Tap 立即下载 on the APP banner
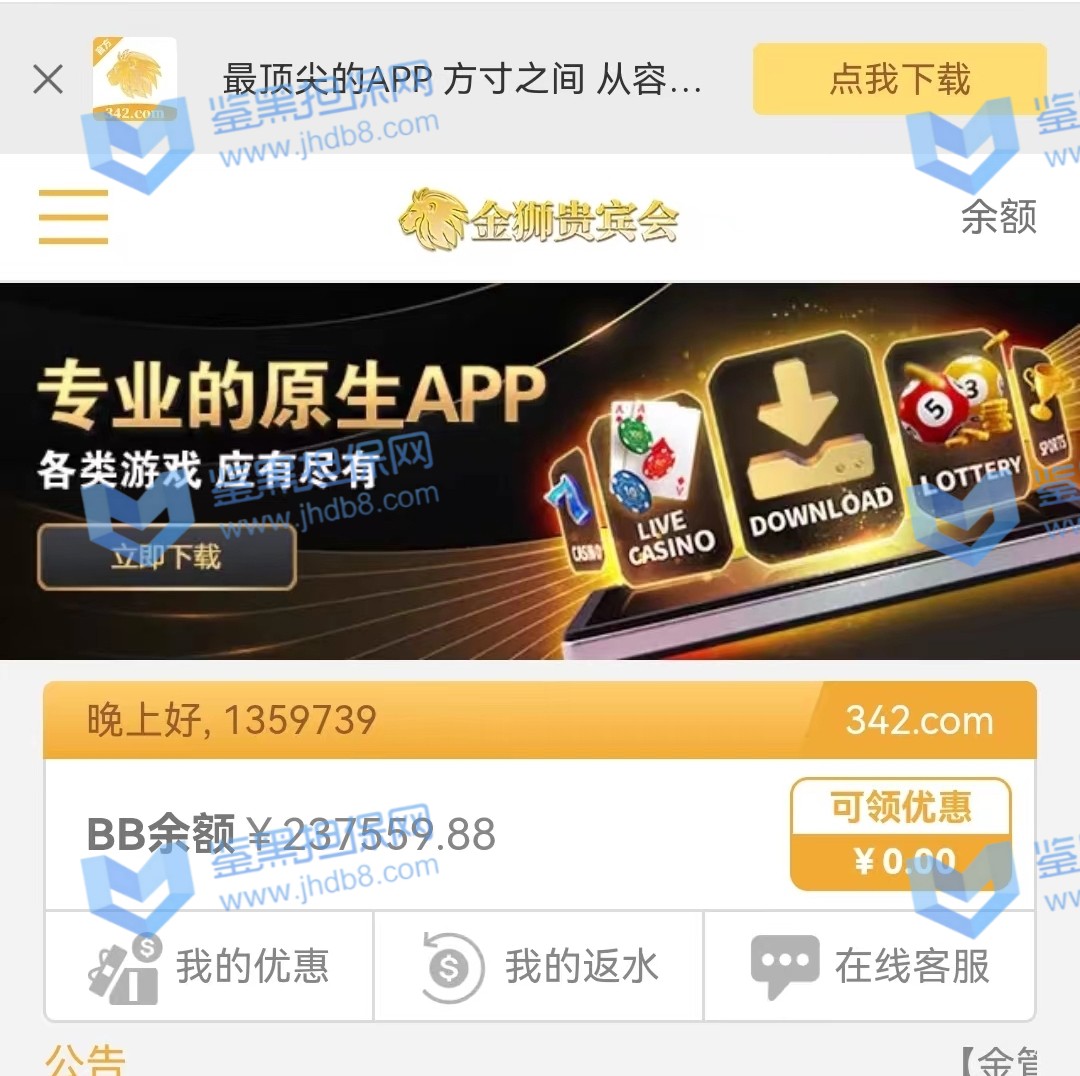This screenshot has width=1080, height=1076. (167, 557)
